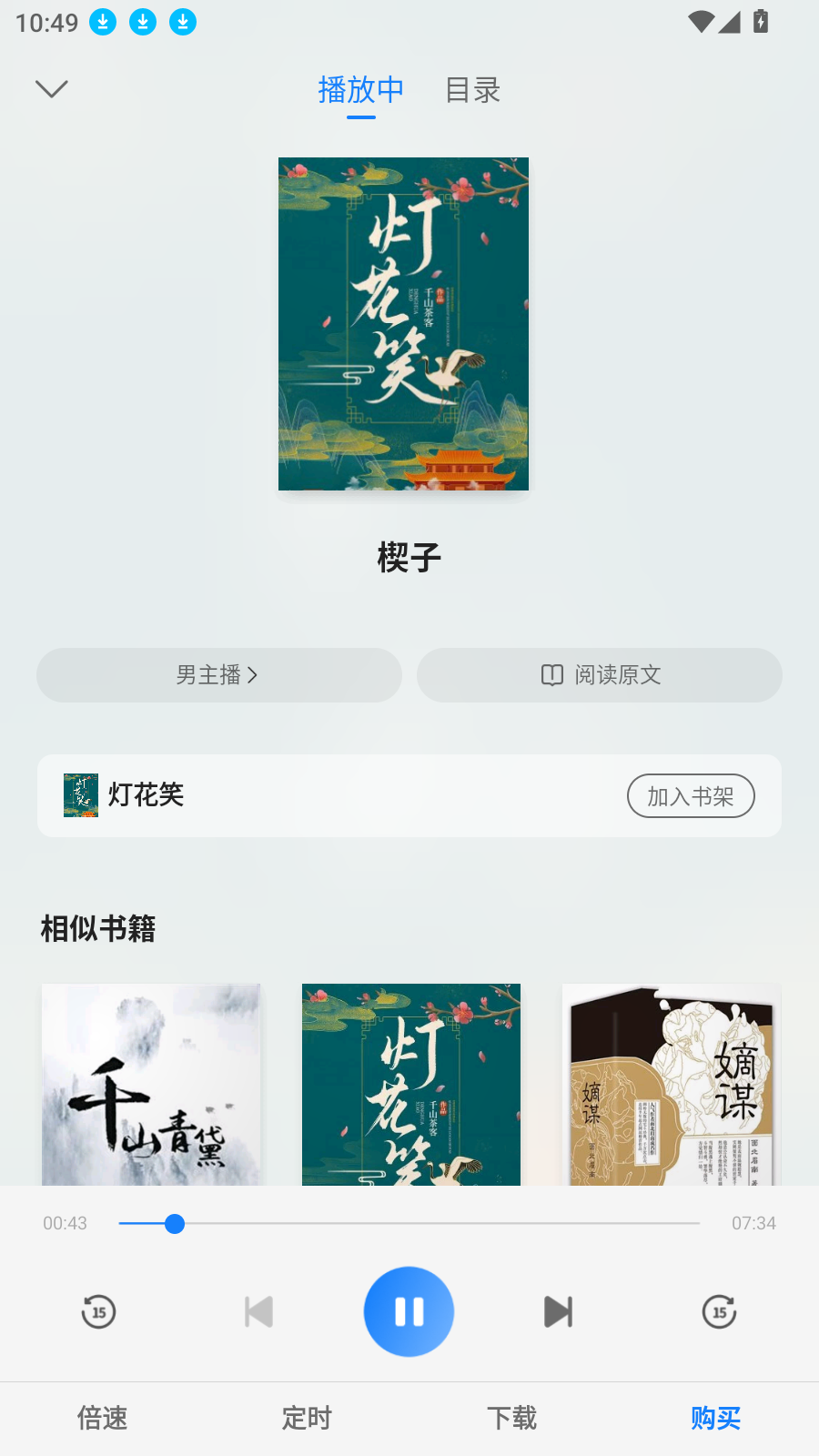Open the 男主播 narrator voice selector
Screen dimensions: 819x1456
(218, 675)
